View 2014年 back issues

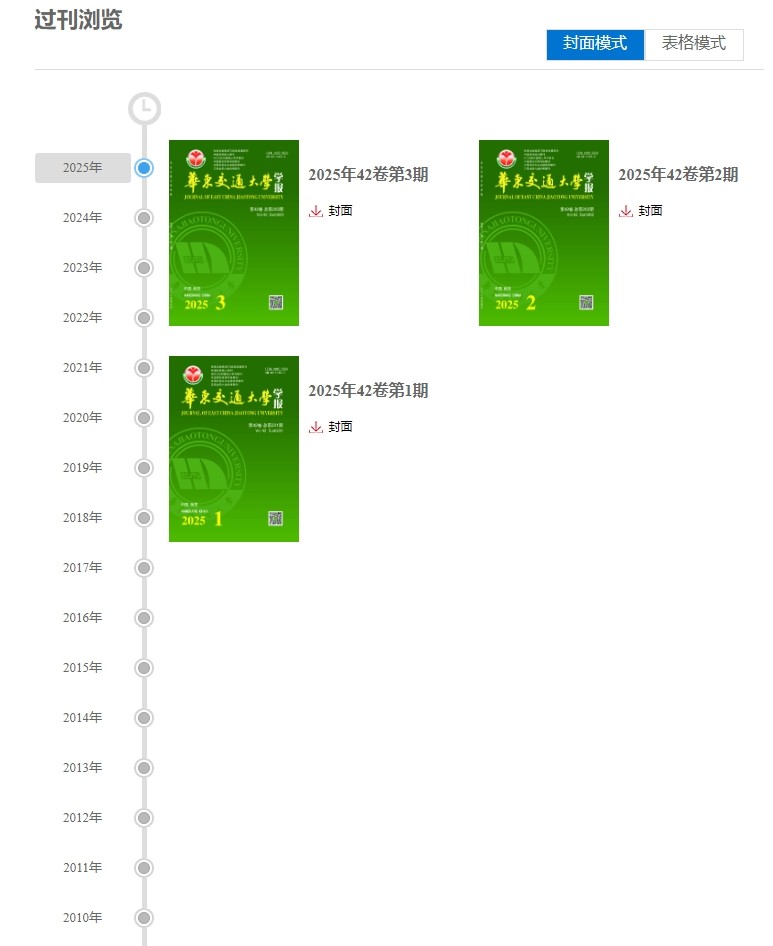coord(83,718)
